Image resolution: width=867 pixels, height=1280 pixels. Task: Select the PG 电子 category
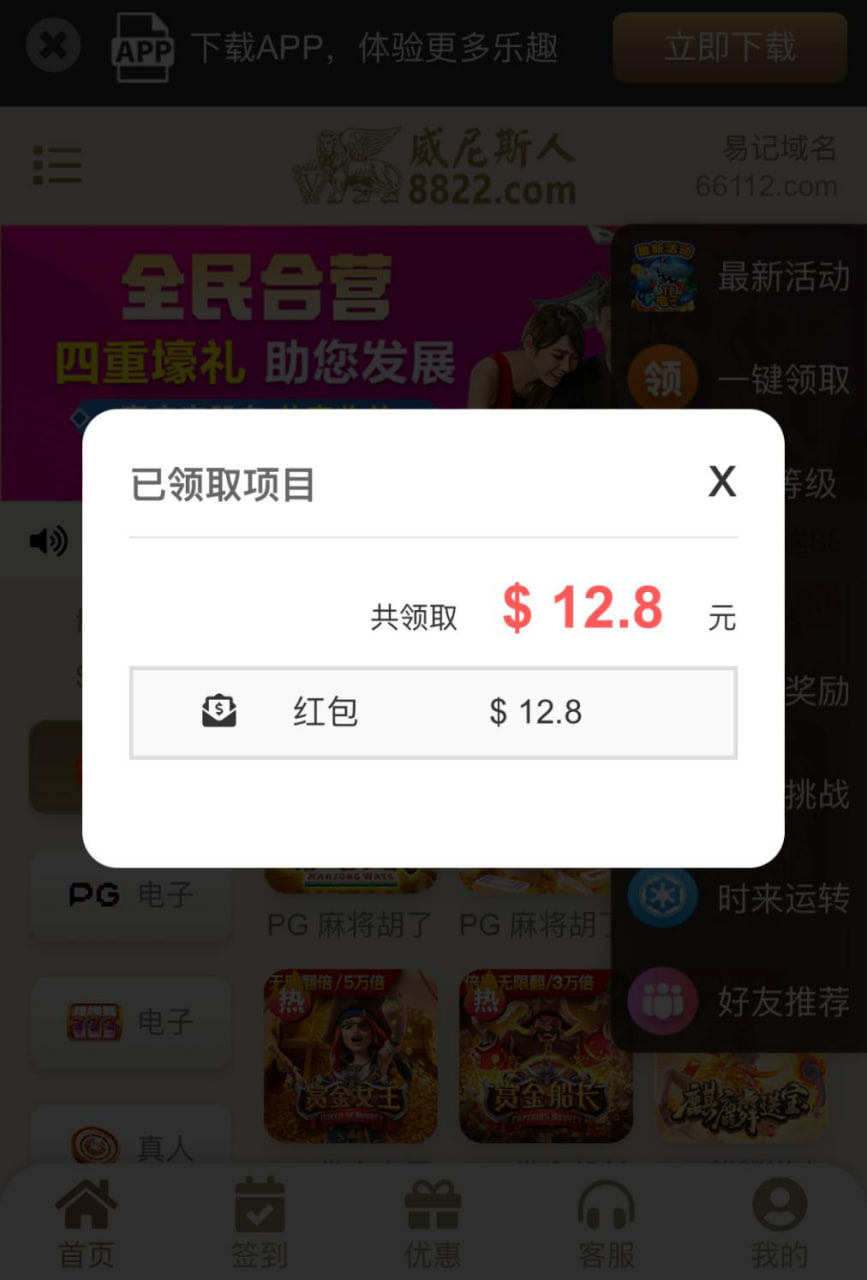[131, 894]
